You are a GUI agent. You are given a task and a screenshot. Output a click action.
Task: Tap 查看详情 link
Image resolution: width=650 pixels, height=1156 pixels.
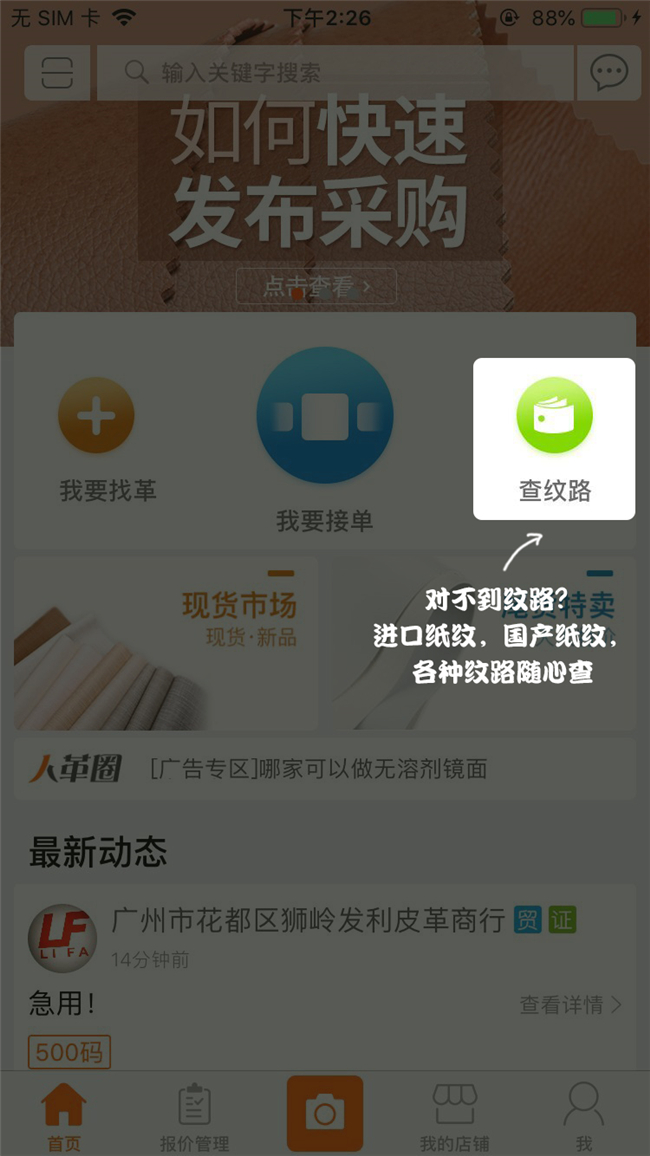571,1004
